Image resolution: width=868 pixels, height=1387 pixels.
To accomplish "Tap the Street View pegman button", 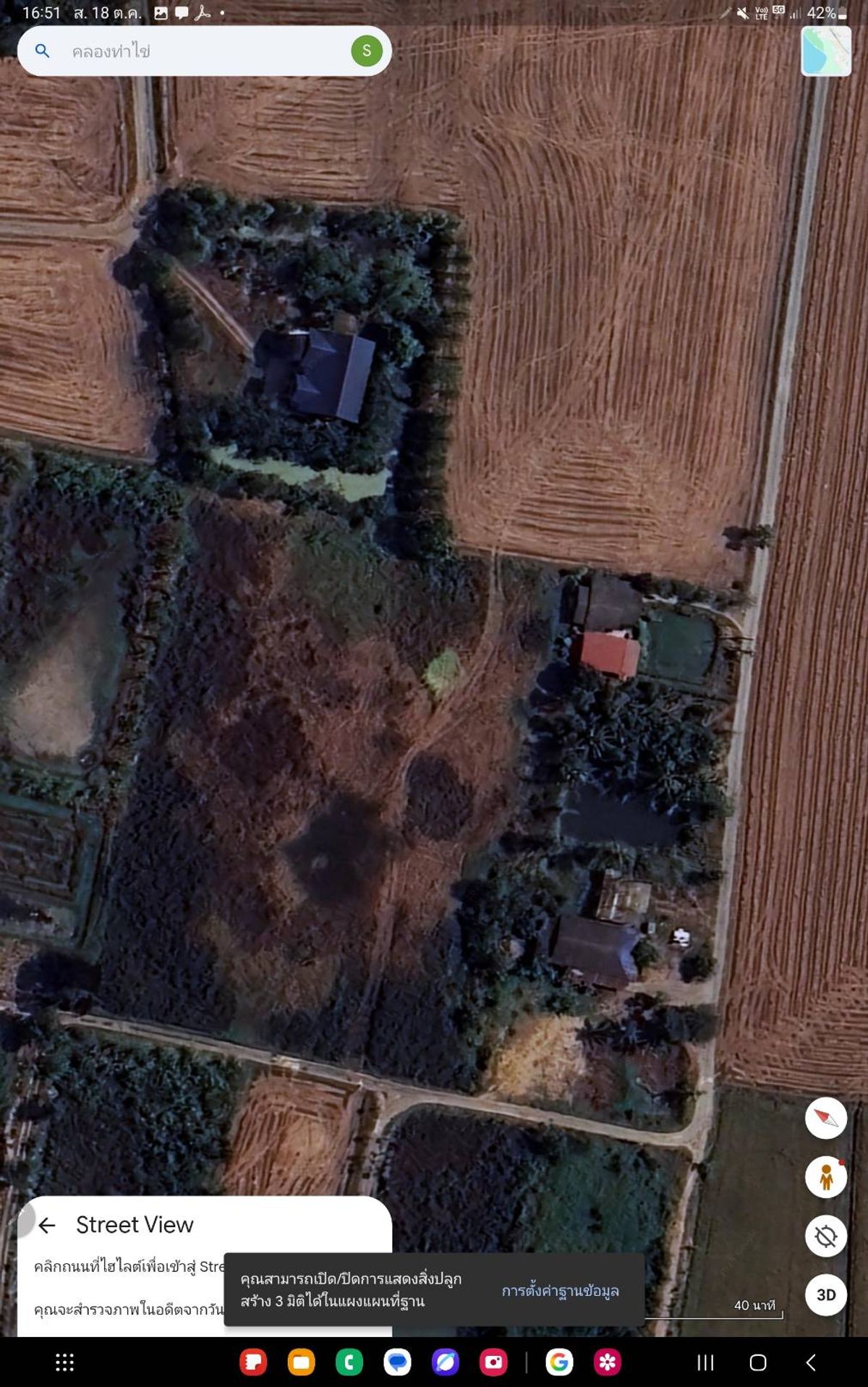I will (826, 1177).
